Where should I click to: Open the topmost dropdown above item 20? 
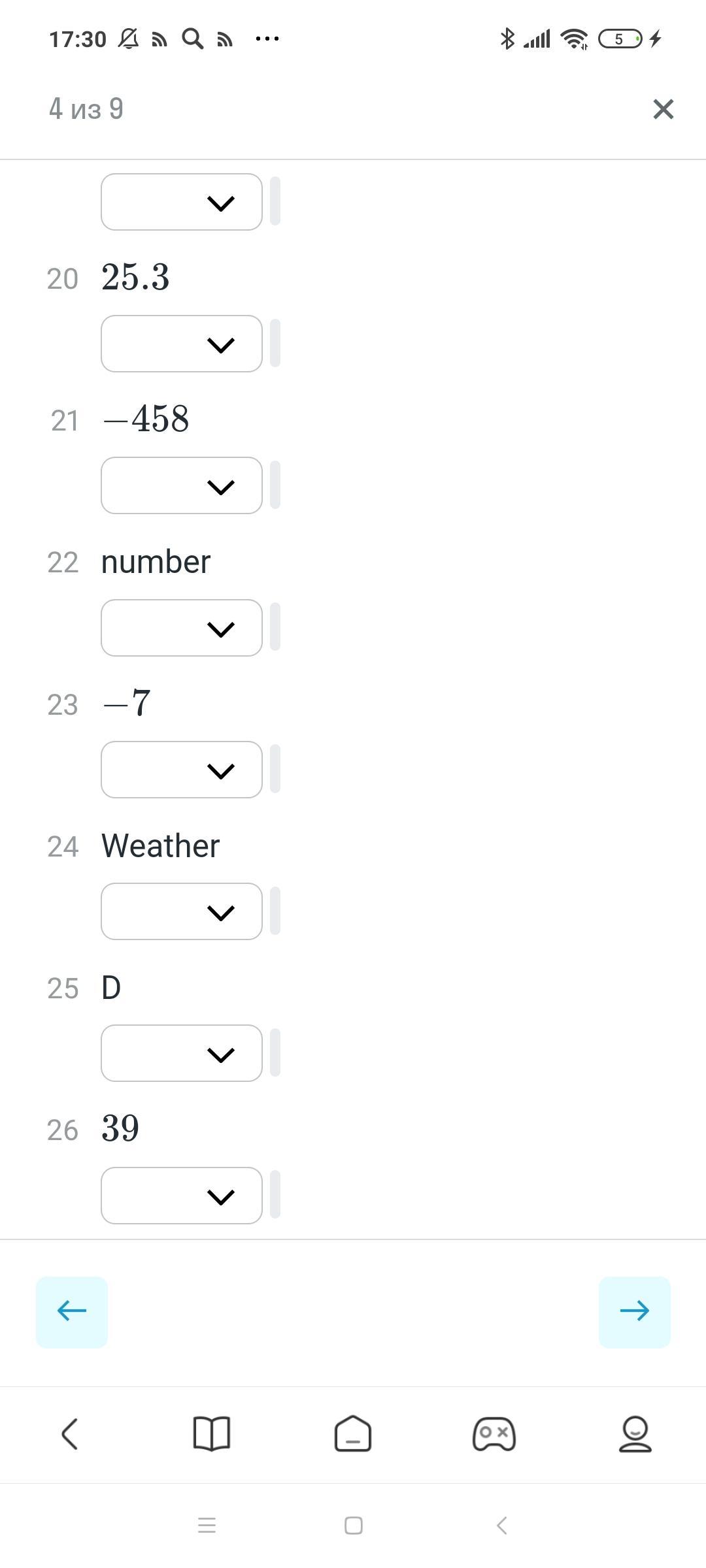pyautogui.click(x=182, y=202)
